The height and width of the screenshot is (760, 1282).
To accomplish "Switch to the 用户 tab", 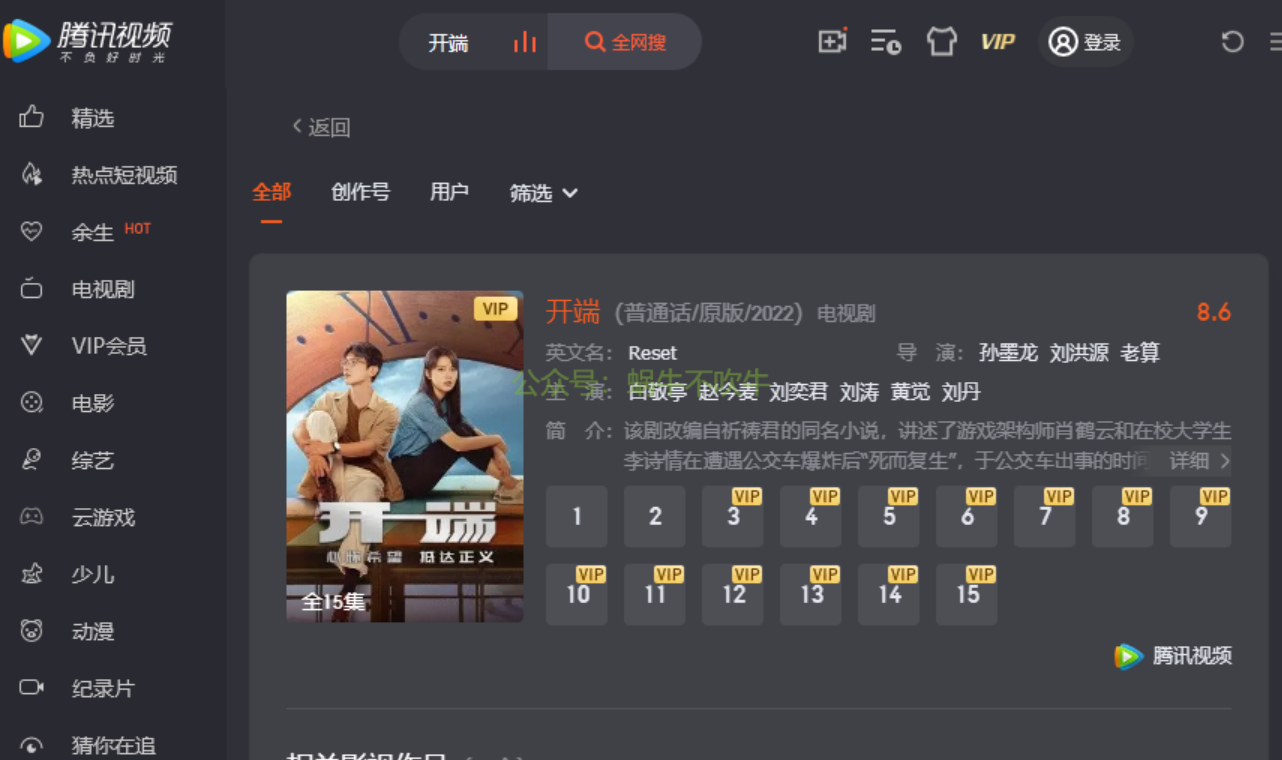I will pyautogui.click(x=449, y=192).
